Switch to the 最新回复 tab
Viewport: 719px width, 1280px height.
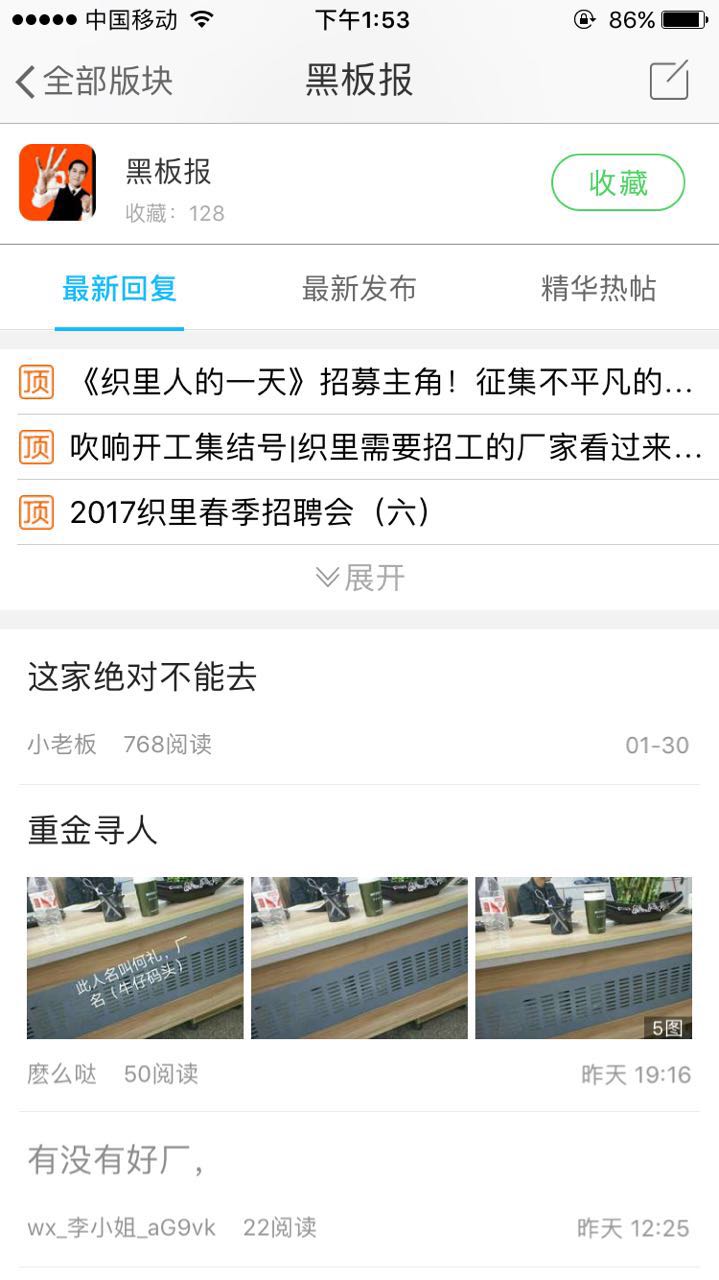coord(119,289)
